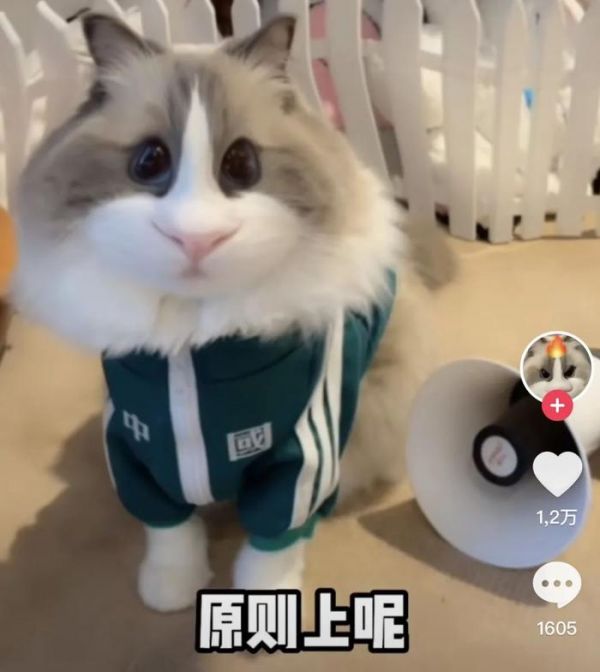Viewport: 600px width, 672px height.
Task: Follow the creator with the red plus
Action: 557,406
